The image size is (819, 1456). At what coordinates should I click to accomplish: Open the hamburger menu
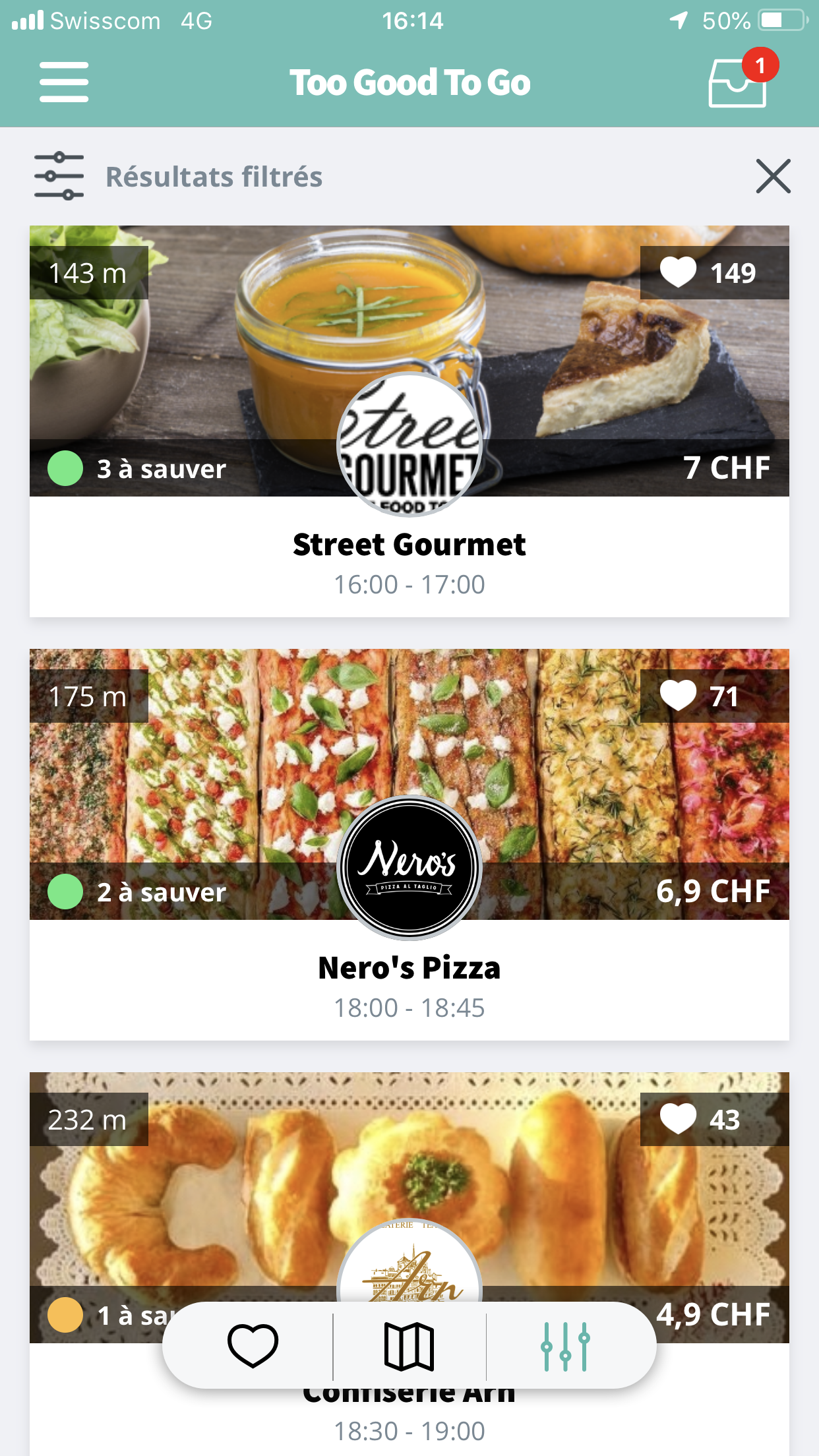[63, 82]
